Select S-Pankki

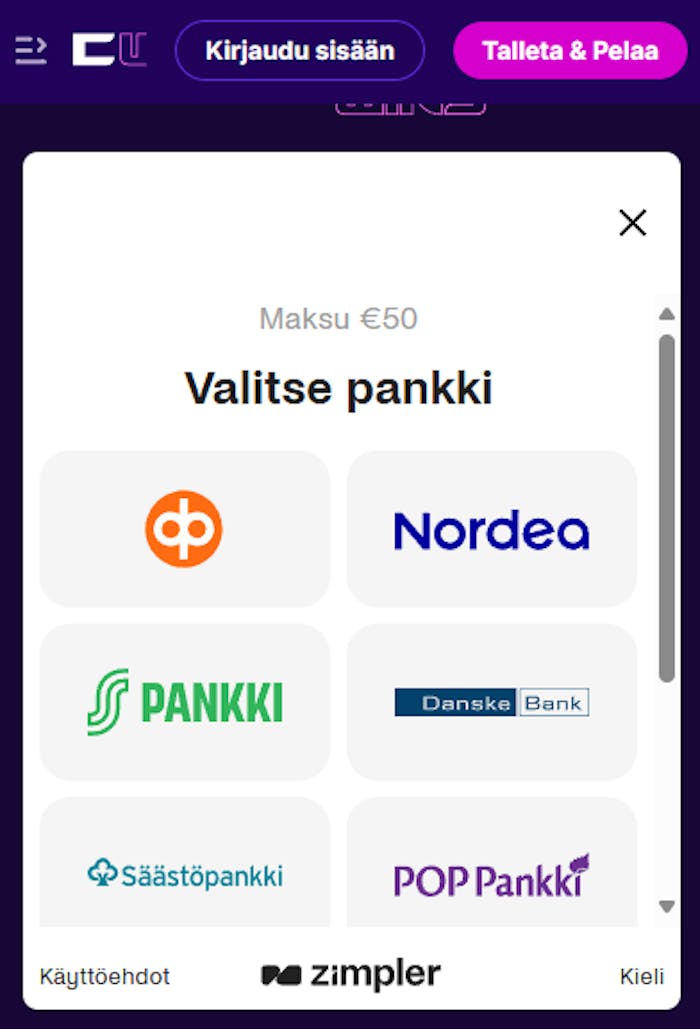click(184, 702)
